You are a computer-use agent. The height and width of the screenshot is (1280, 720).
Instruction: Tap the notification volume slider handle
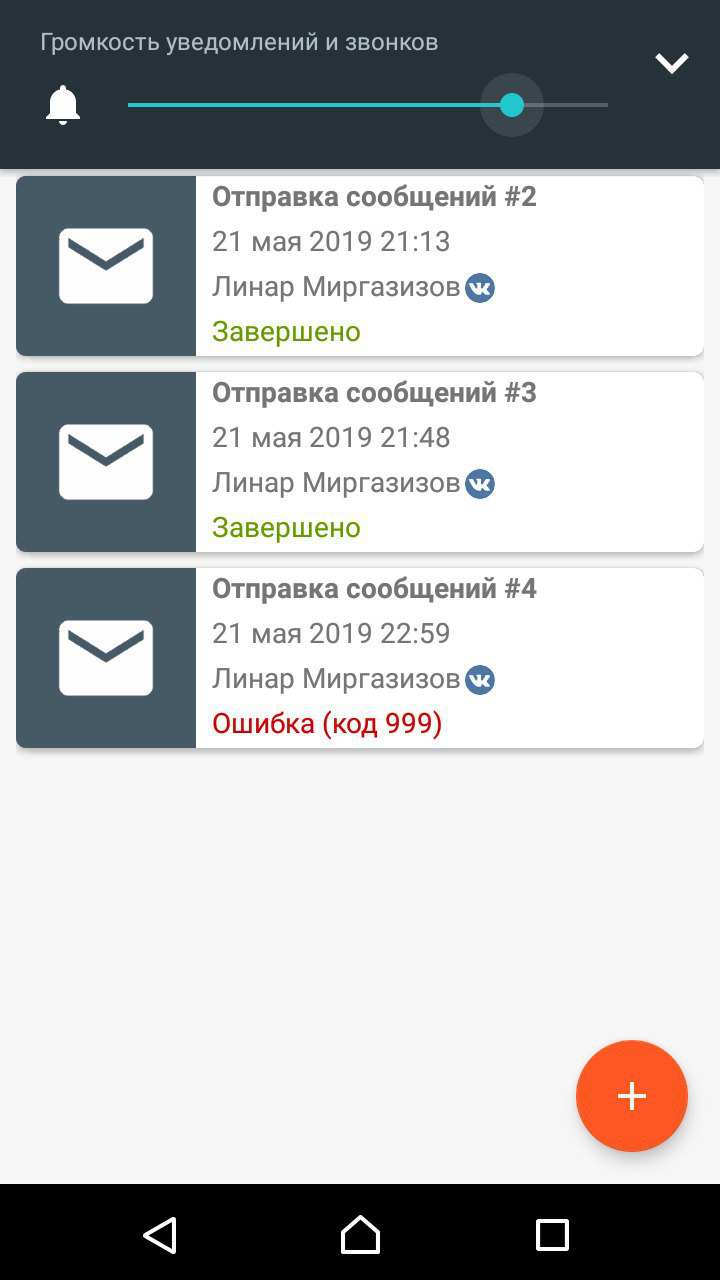pyautogui.click(x=512, y=105)
